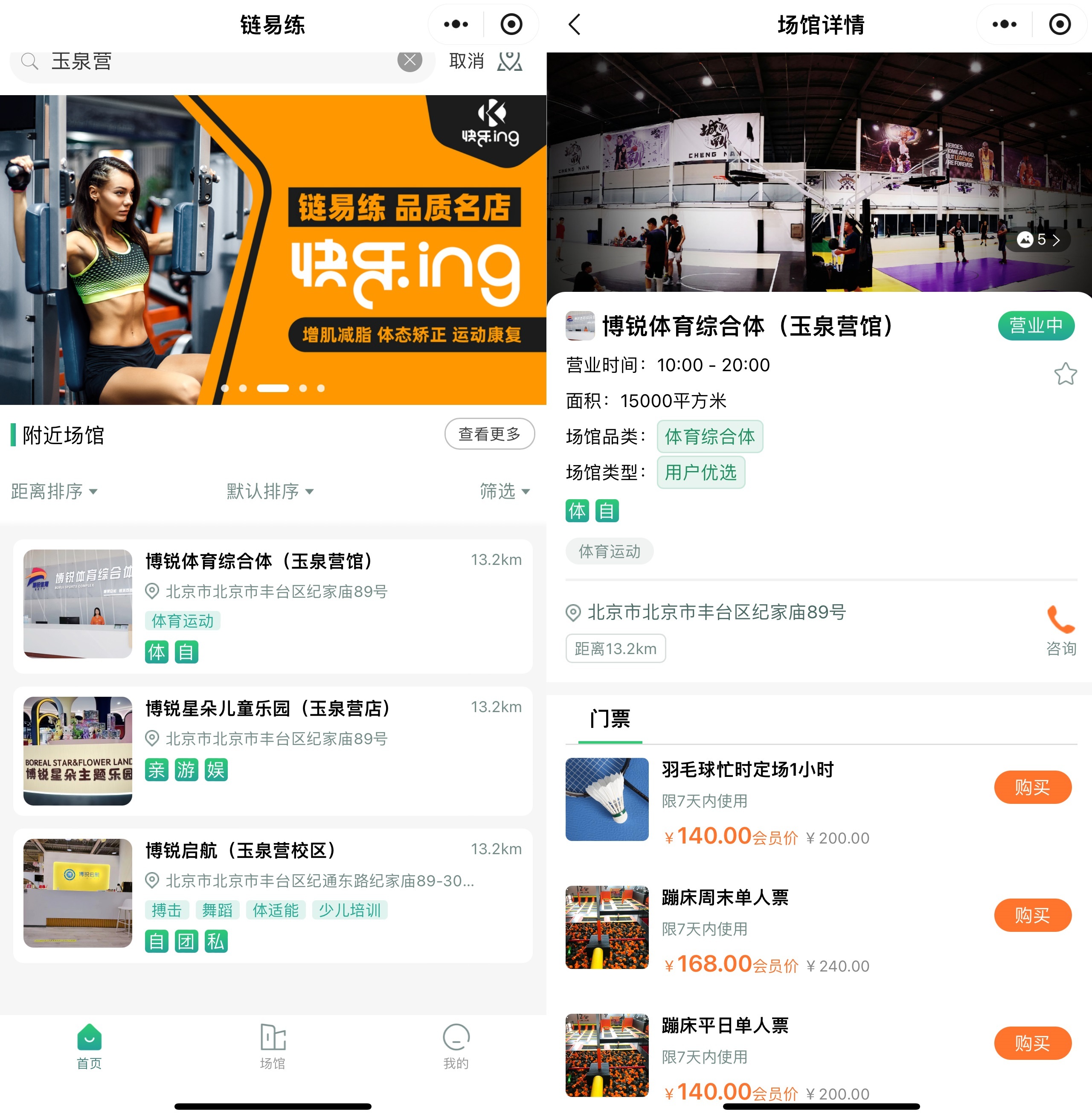Open the 筛选 filter dropdown
This screenshot has height=1120, width=1092.
504,491
